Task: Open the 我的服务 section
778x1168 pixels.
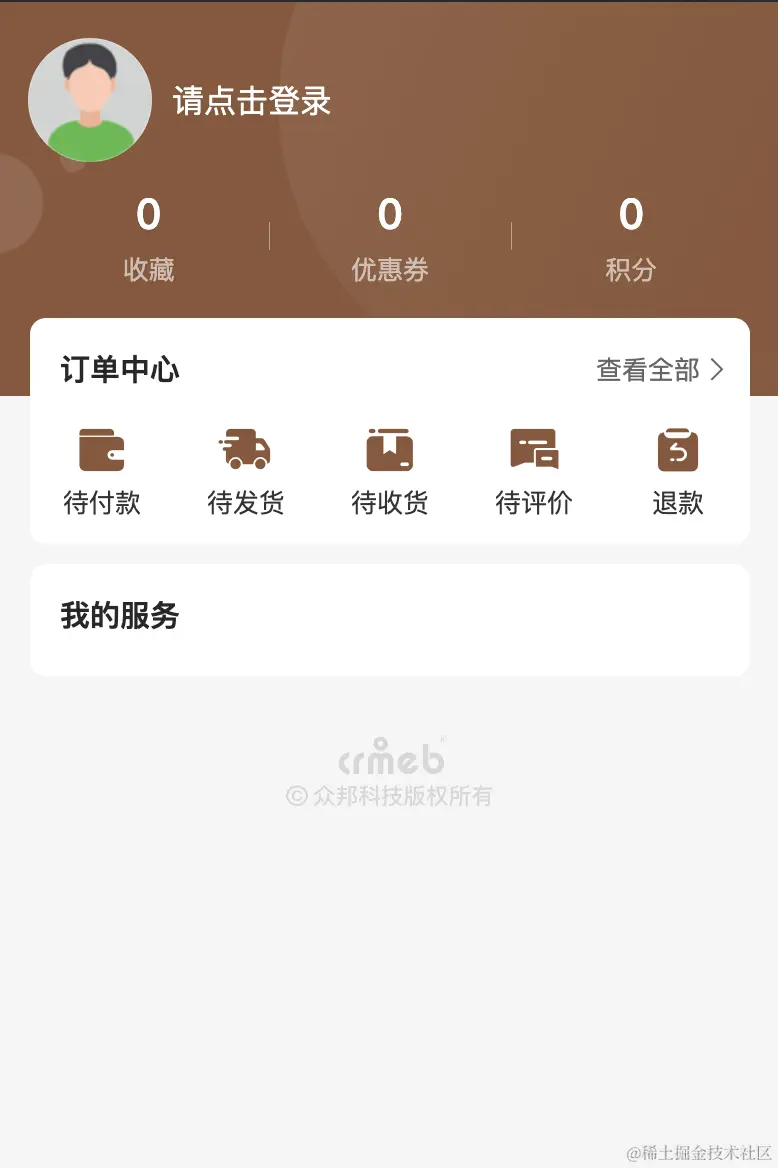Action: 120,619
